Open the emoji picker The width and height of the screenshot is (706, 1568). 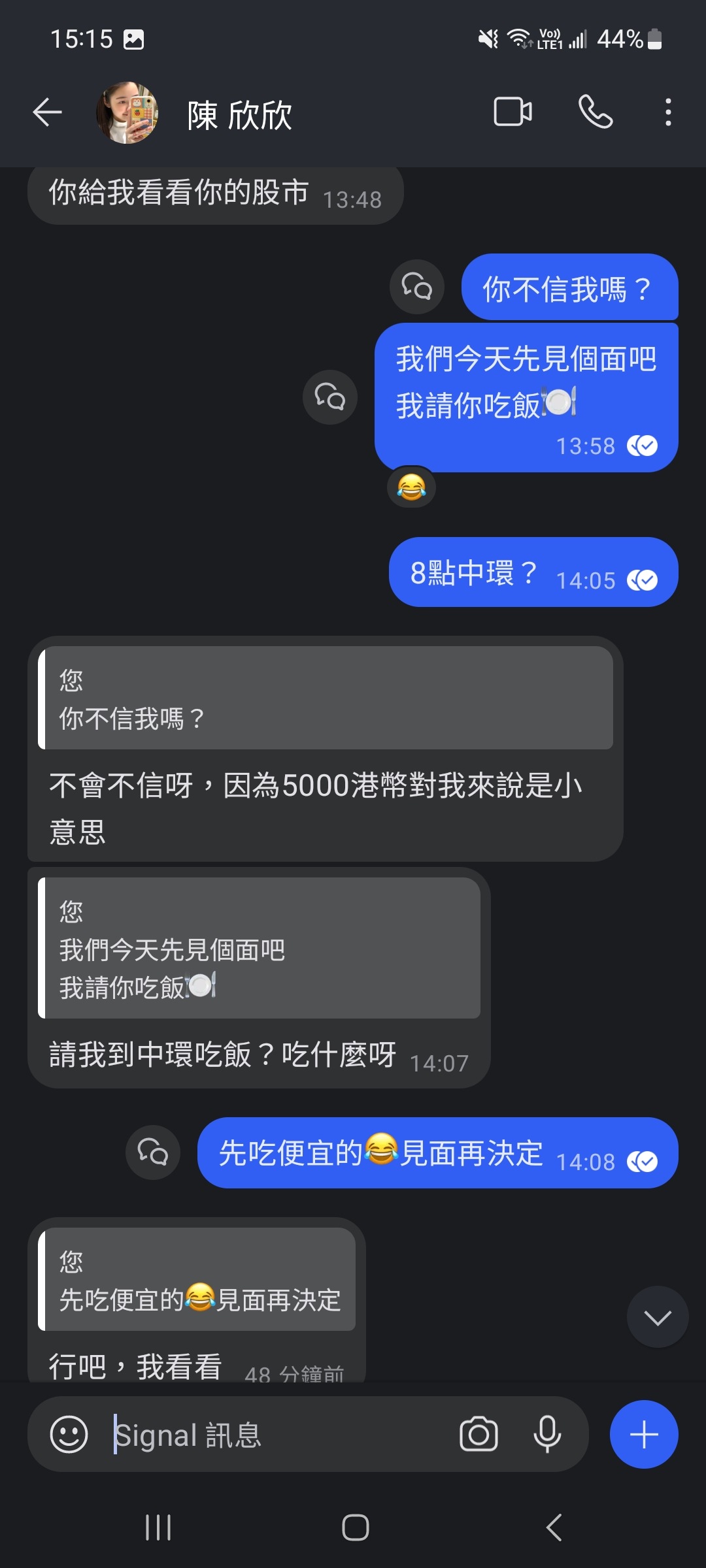tap(69, 1435)
